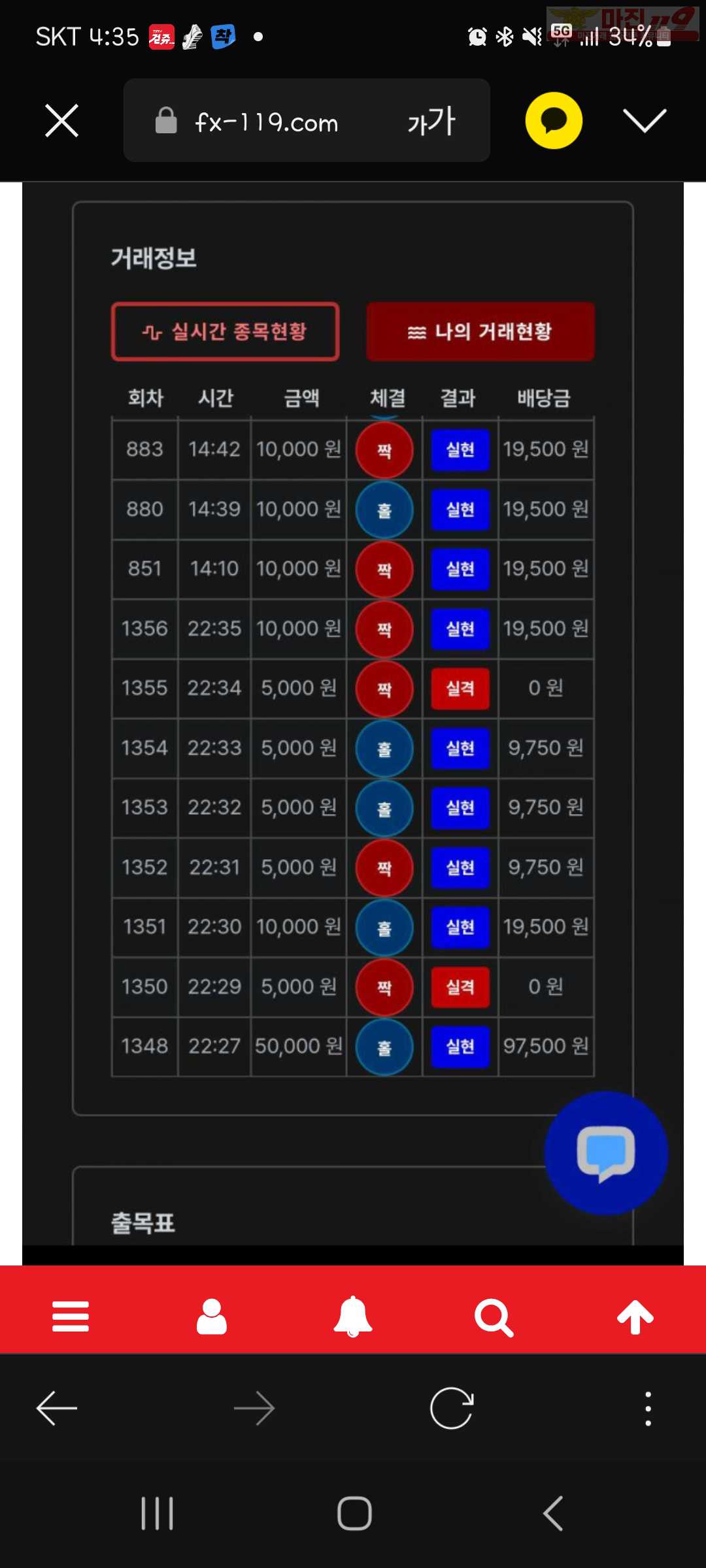Open the notifications bell

coord(353,1316)
